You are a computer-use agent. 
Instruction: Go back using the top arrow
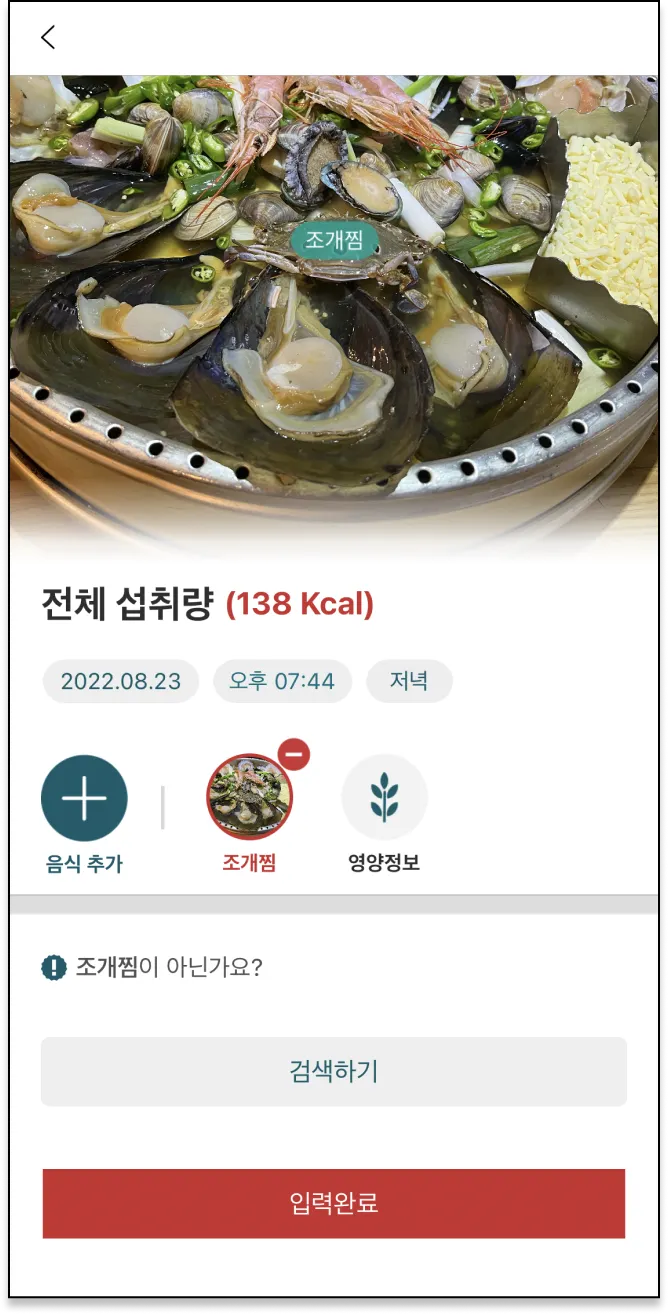pos(47,38)
